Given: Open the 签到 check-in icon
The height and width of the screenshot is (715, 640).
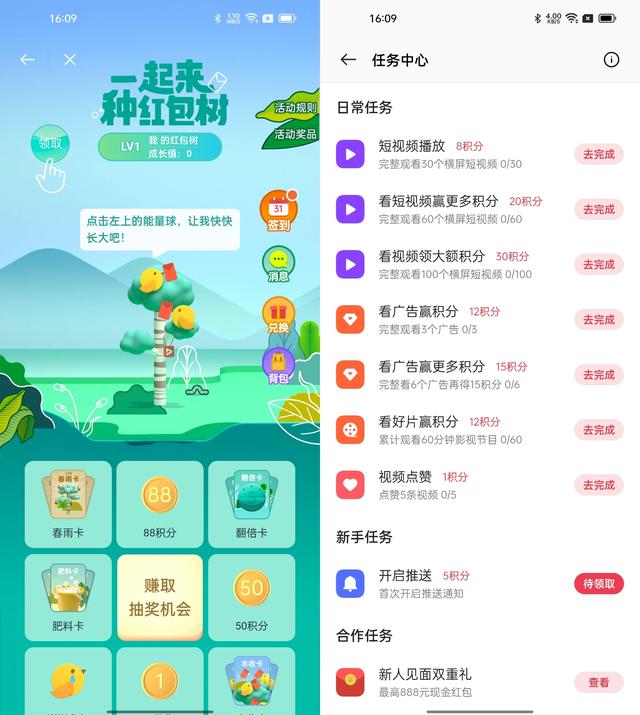Looking at the screenshot, I should coord(278,211).
